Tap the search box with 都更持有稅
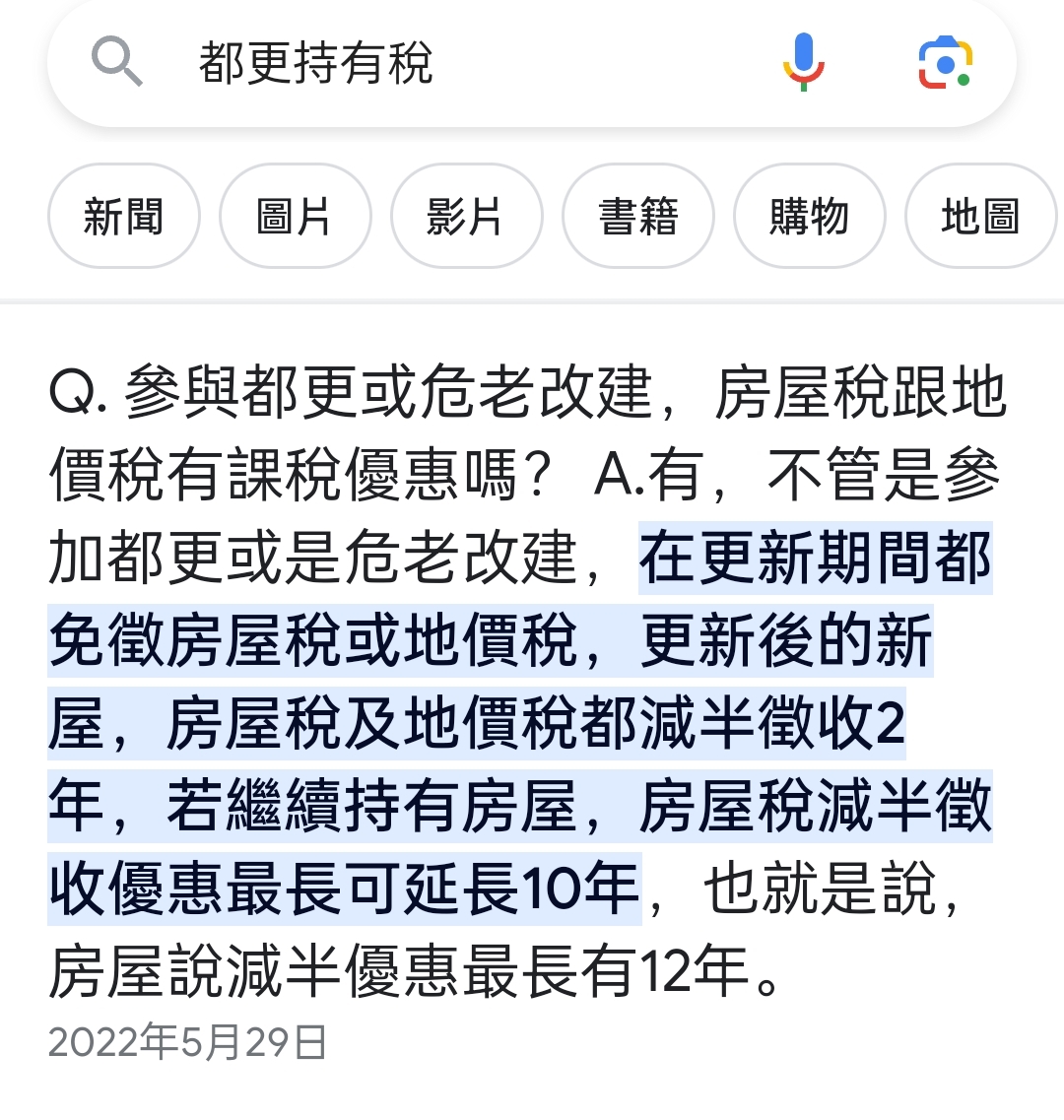Viewport: 1064px width, 1120px height. point(443,64)
